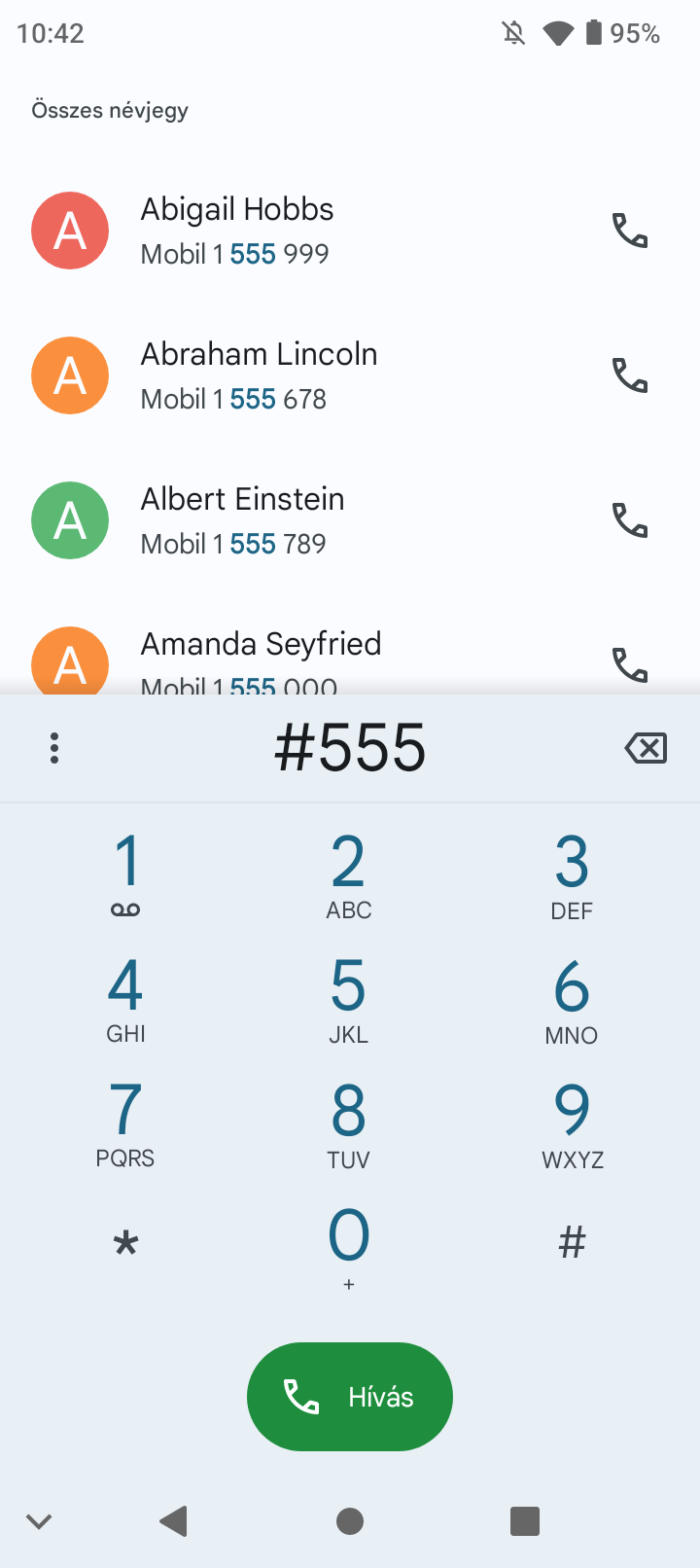Call Abraham Lincoln via phone icon
The width and height of the screenshot is (700, 1568).
[630, 375]
